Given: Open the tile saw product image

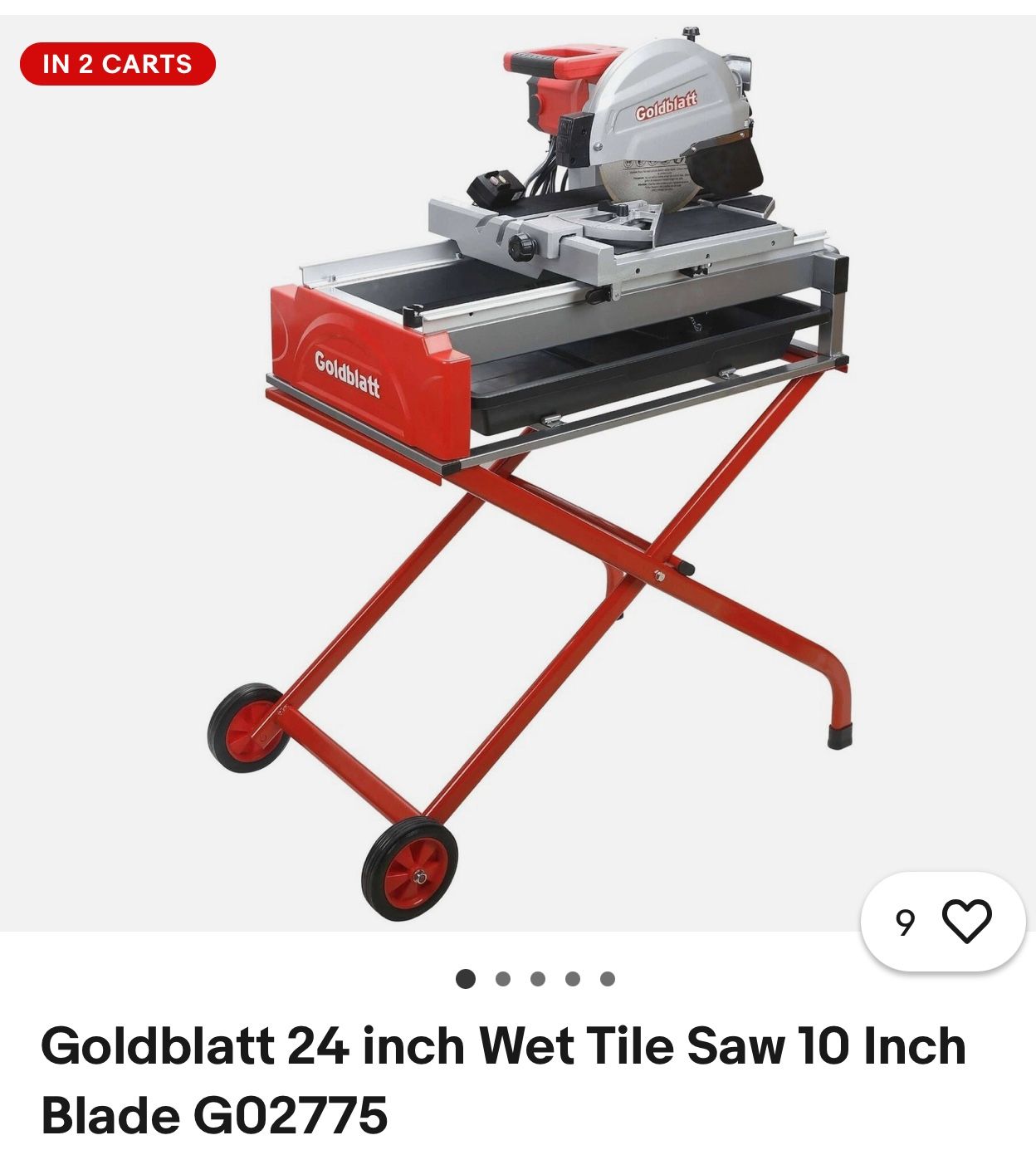Looking at the screenshot, I should click(x=531, y=465).
